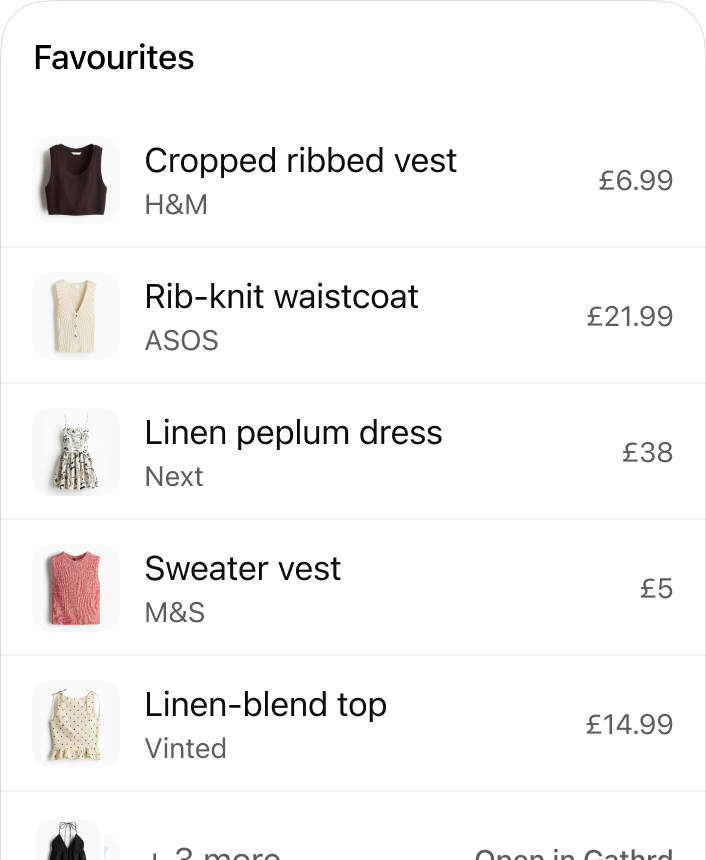Tap the Open in Gathrd link
The image size is (706, 860).
(x=572, y=853)
